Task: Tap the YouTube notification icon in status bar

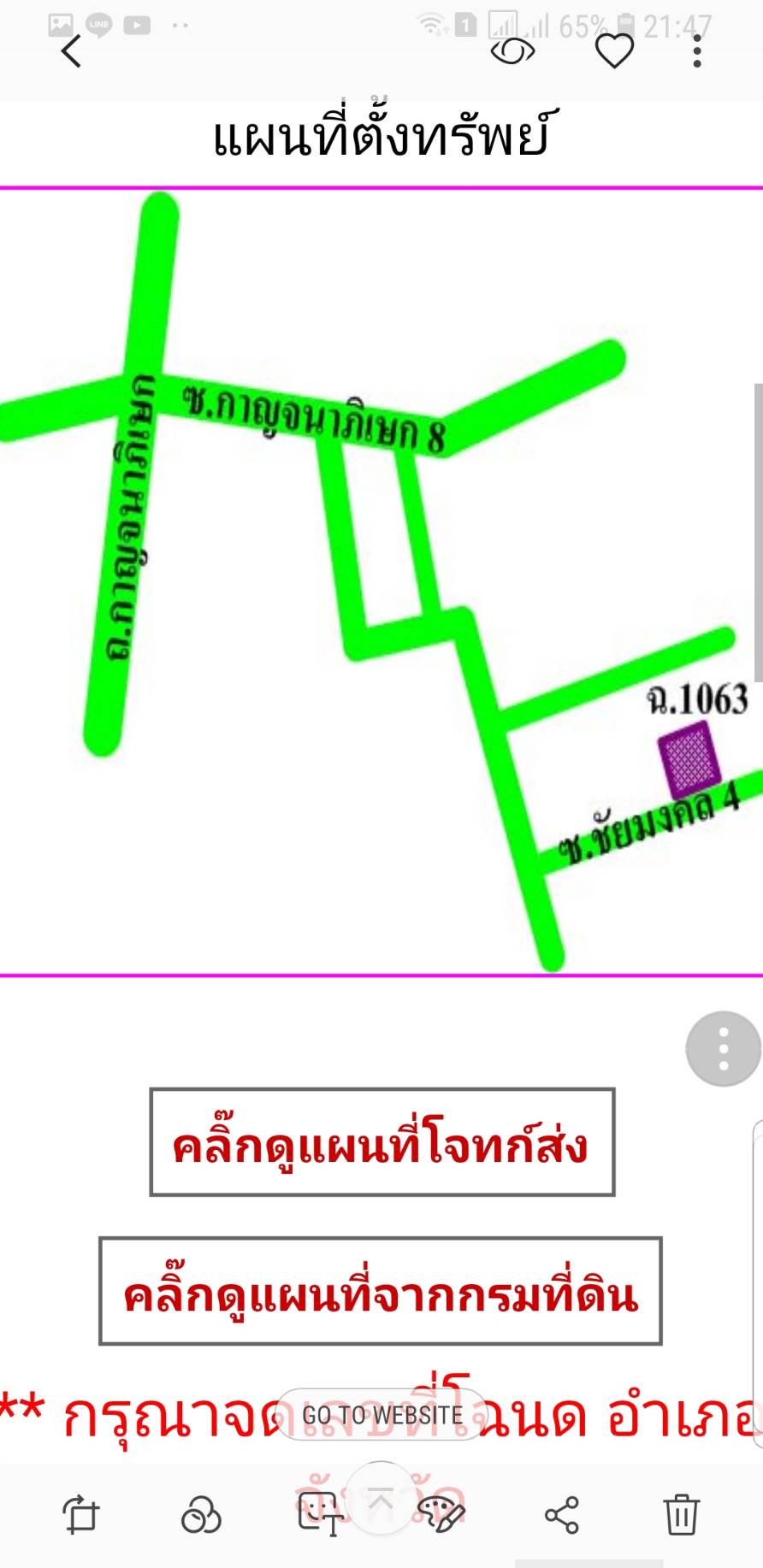Action: click(x=137, y=23)
